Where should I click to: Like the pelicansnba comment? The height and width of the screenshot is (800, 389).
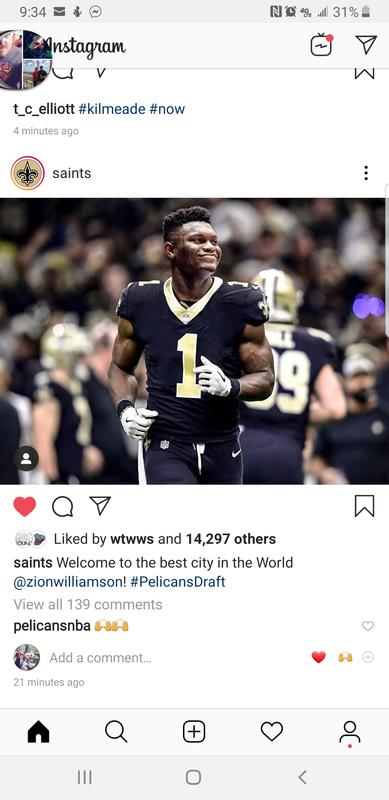click(368, 626)
